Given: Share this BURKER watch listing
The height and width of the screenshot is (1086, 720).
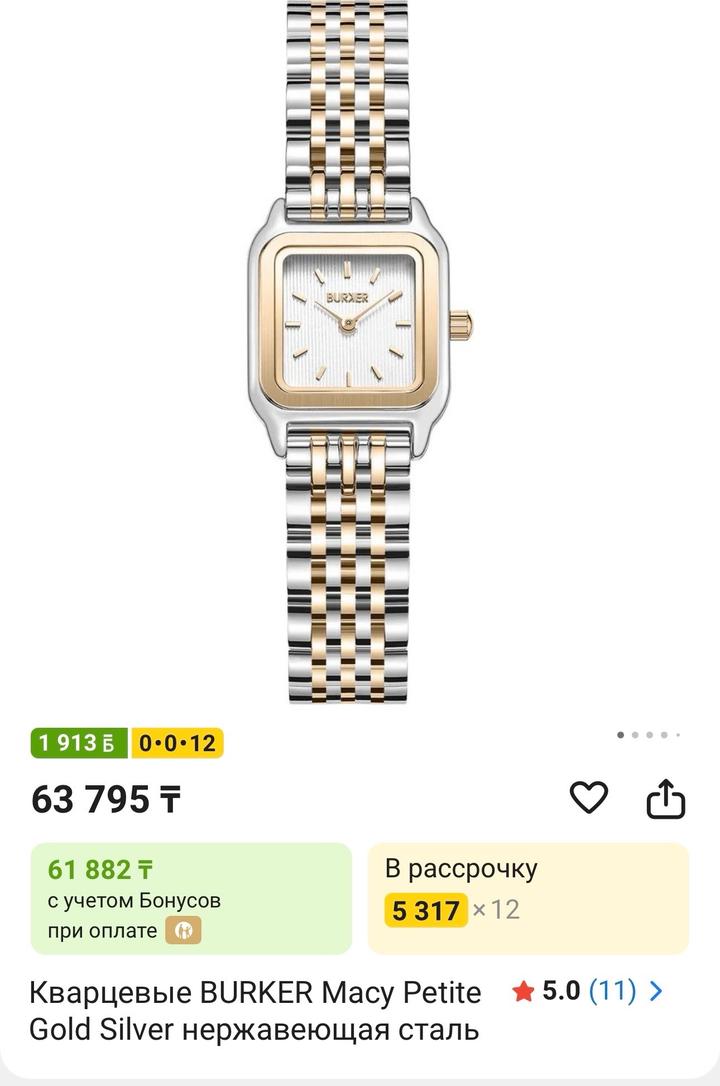Looking at the screenshot, I should point(665,799).
